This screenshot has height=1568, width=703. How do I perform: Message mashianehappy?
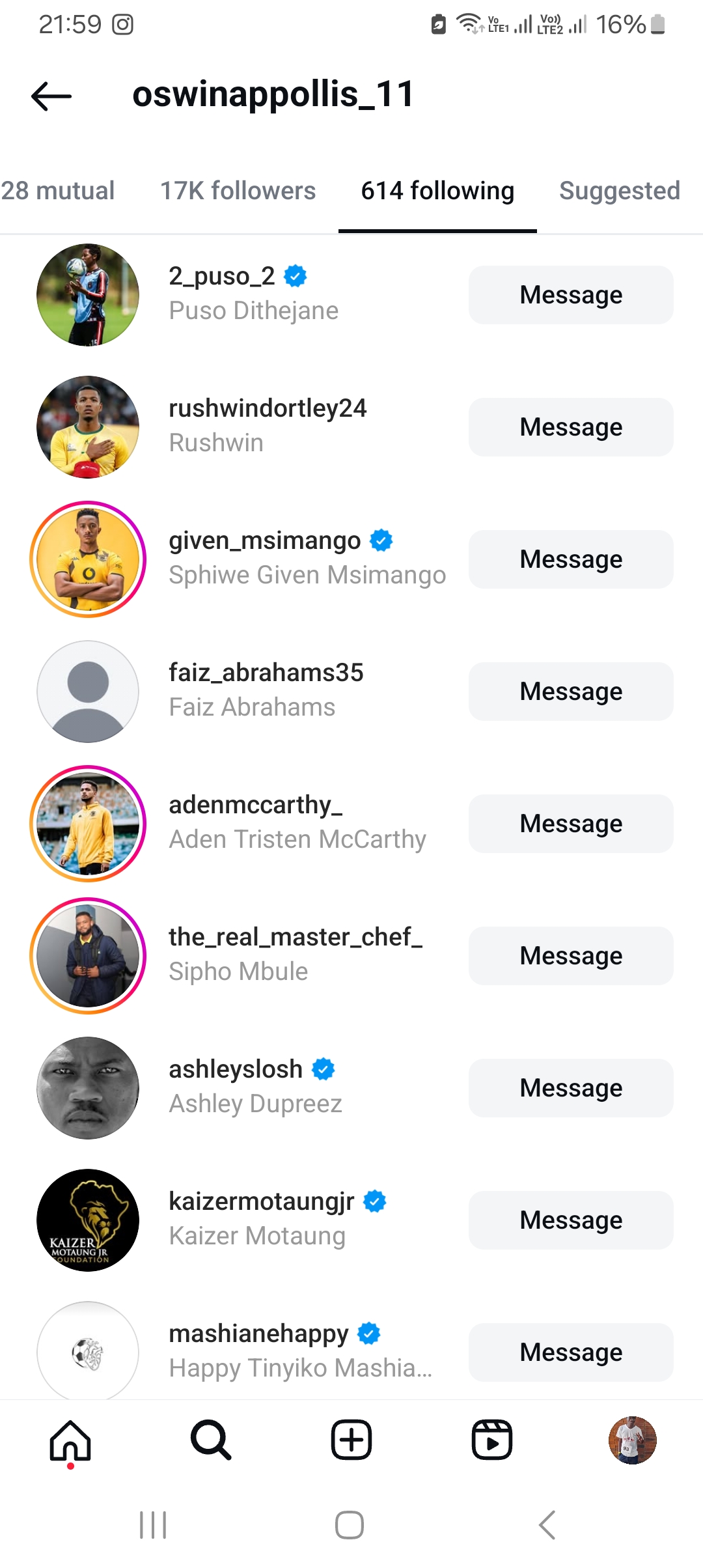coord(571,1352)
